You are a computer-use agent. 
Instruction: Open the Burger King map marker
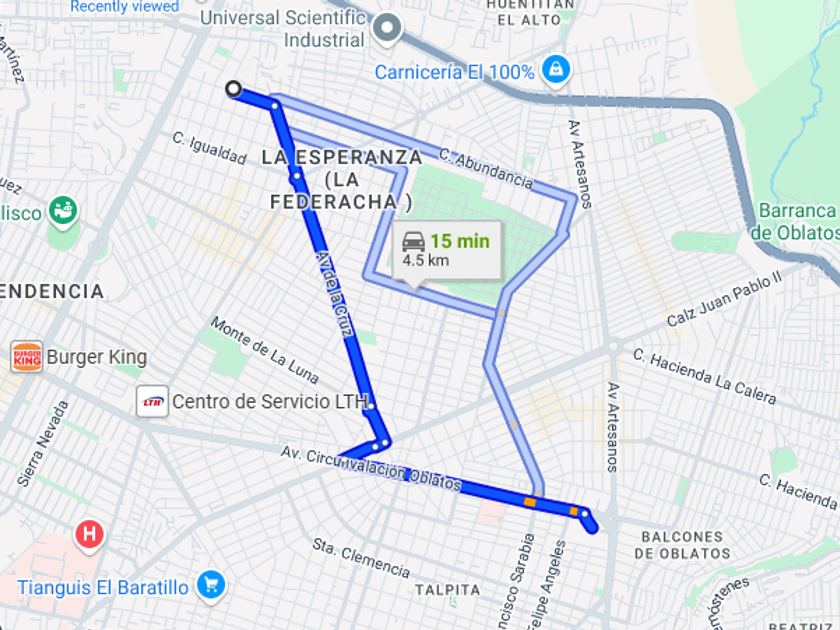[x=26, y=357]
